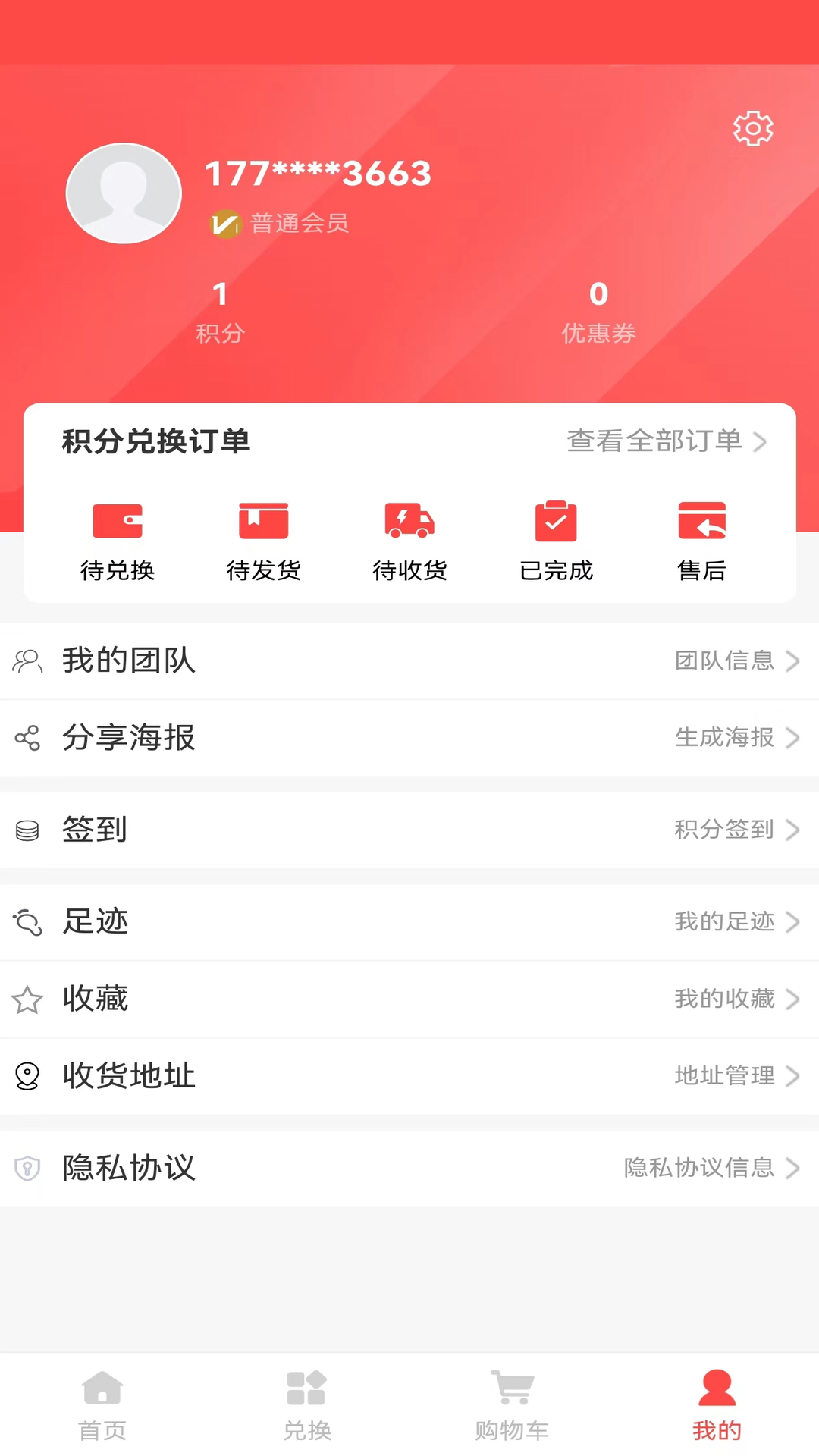Switch to the 首页 tab

point(102,1407)
